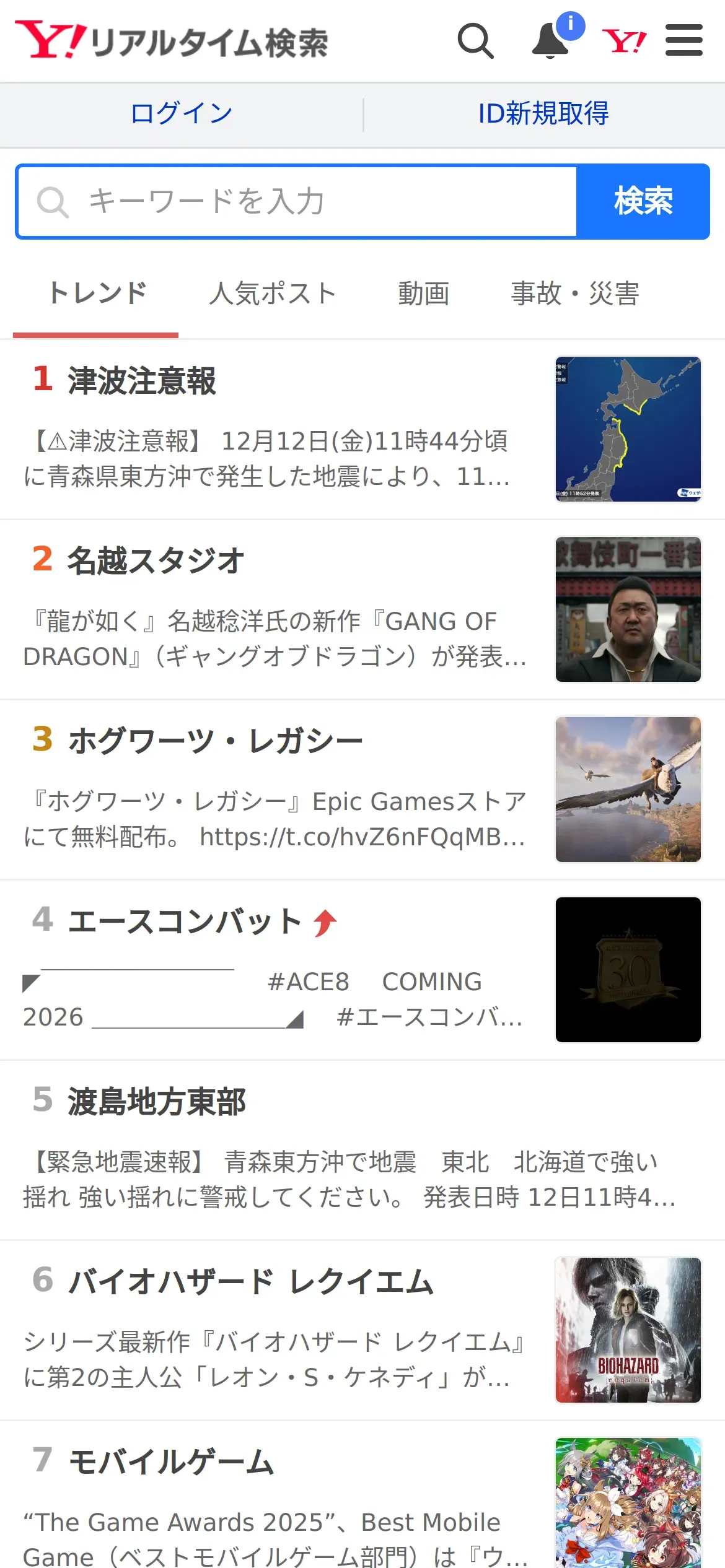This screenshot has height=1568, width=725.
Task: Open trend 津波注意報
Action: 142,381
